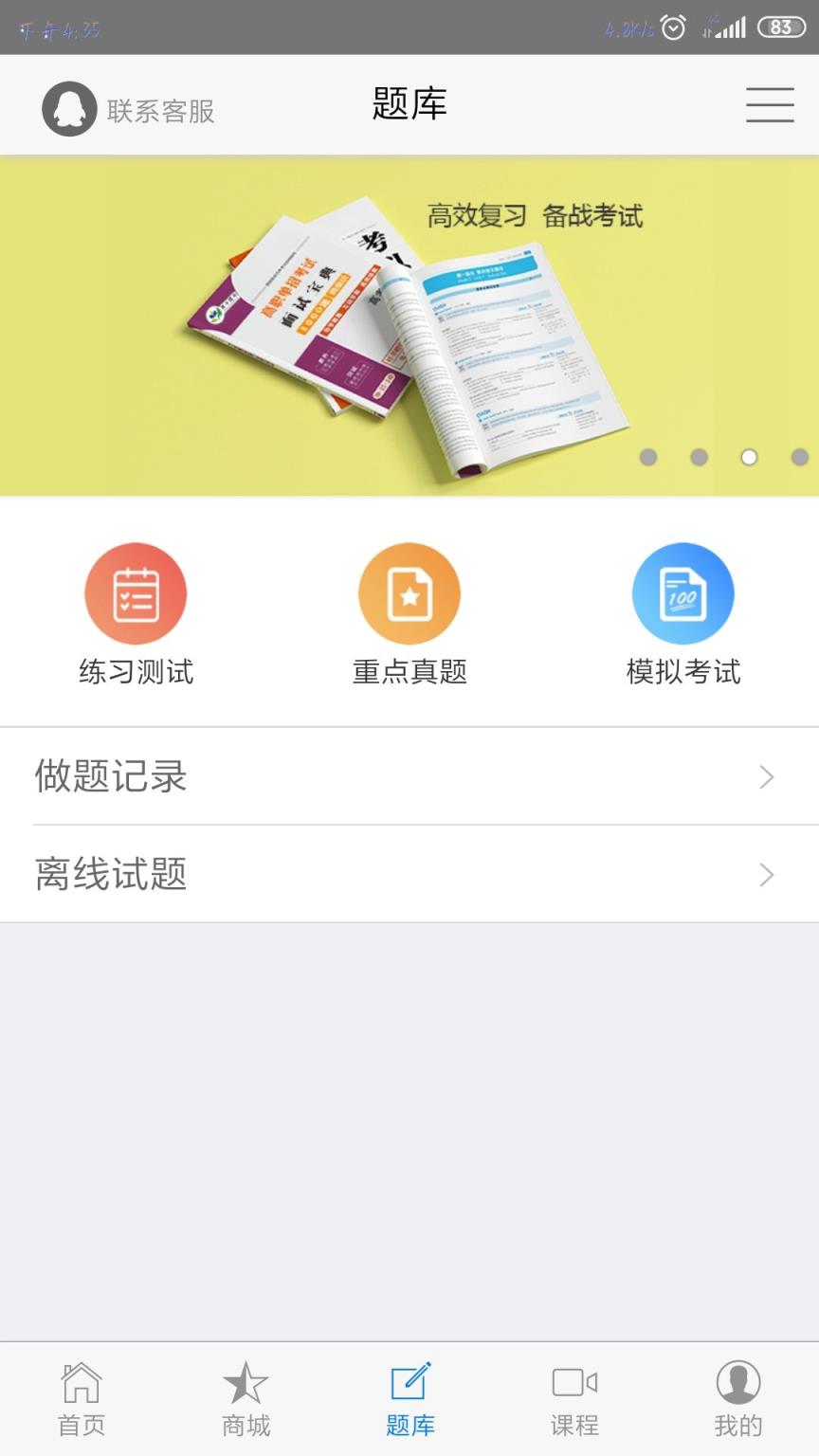The image size is (819, 1456).
Task: Open the hamburger menu at top right
Action: pyautogui.click(x=770, y=105)
